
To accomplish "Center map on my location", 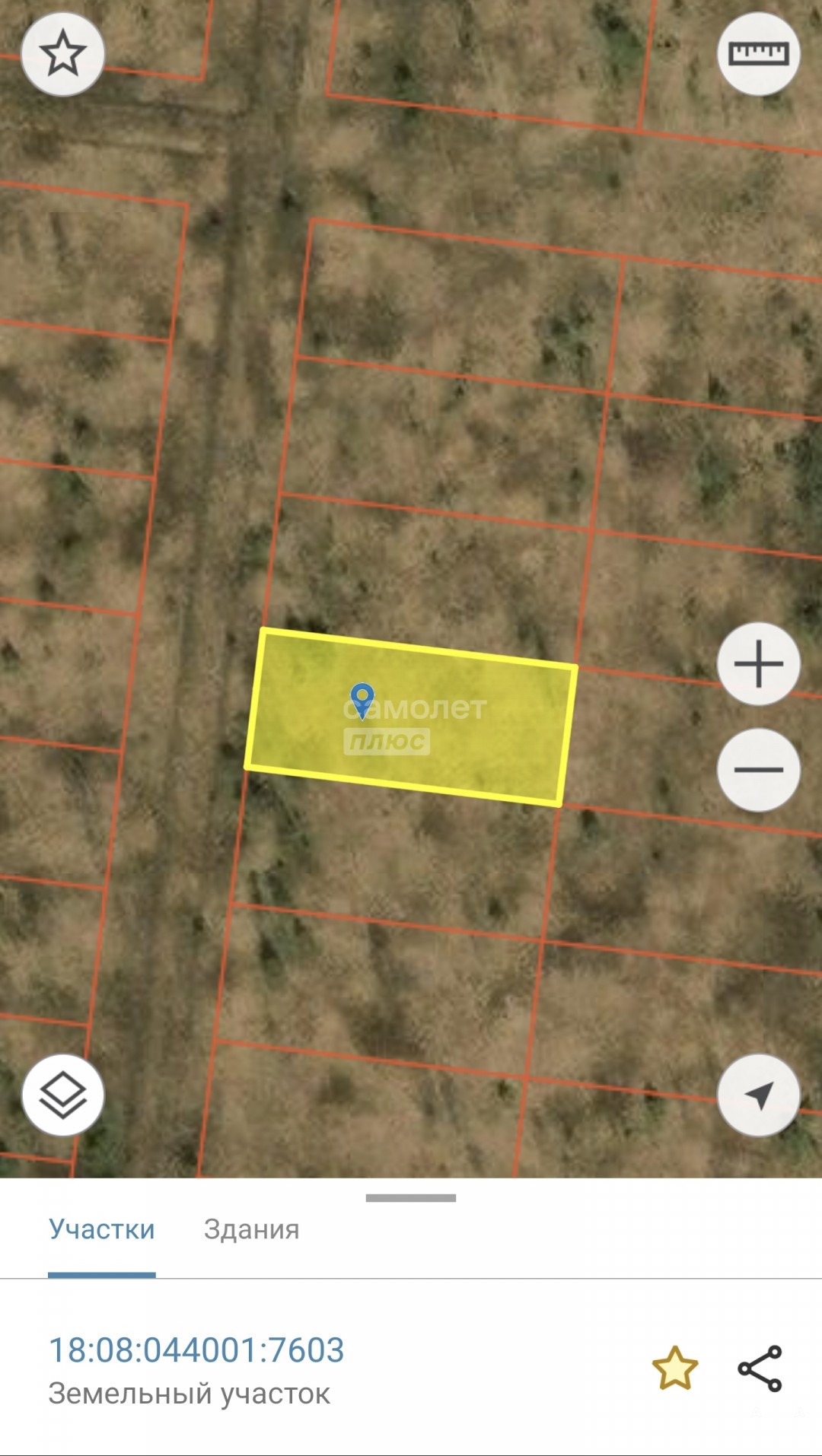I will coord(759,1095).
